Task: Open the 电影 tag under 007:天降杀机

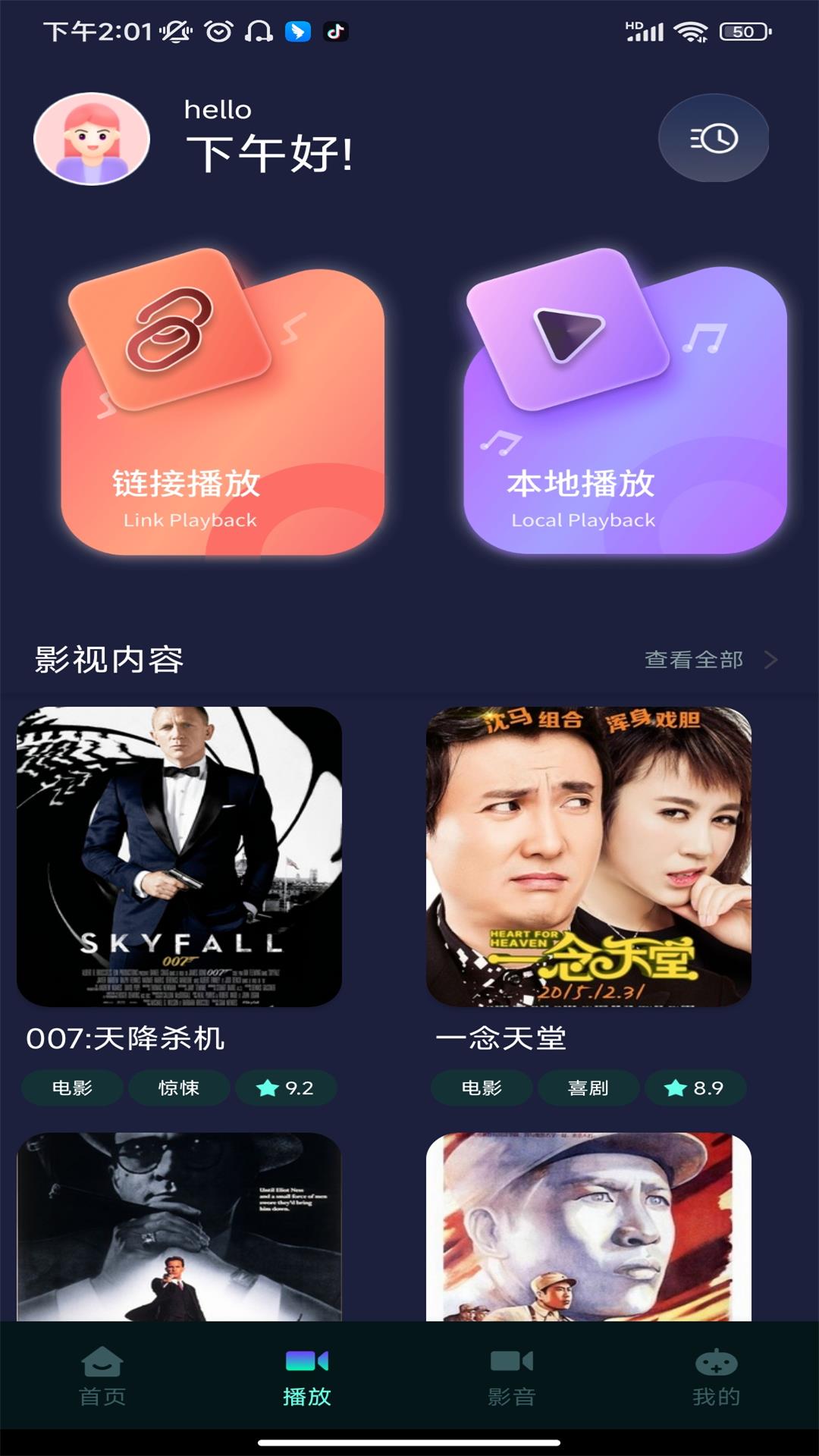Action: [73, 1087]
